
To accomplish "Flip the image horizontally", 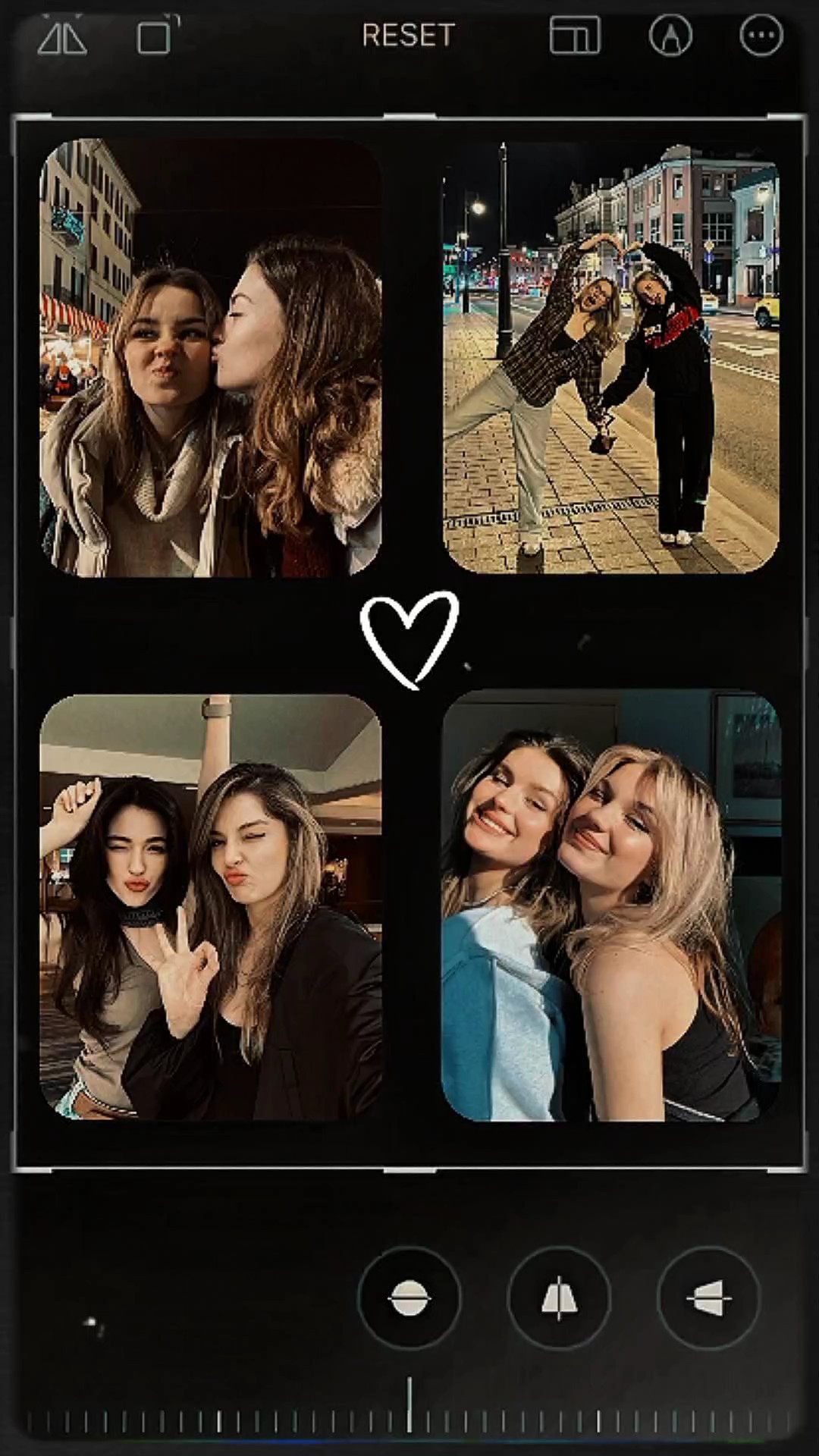I will pos(62,36).
